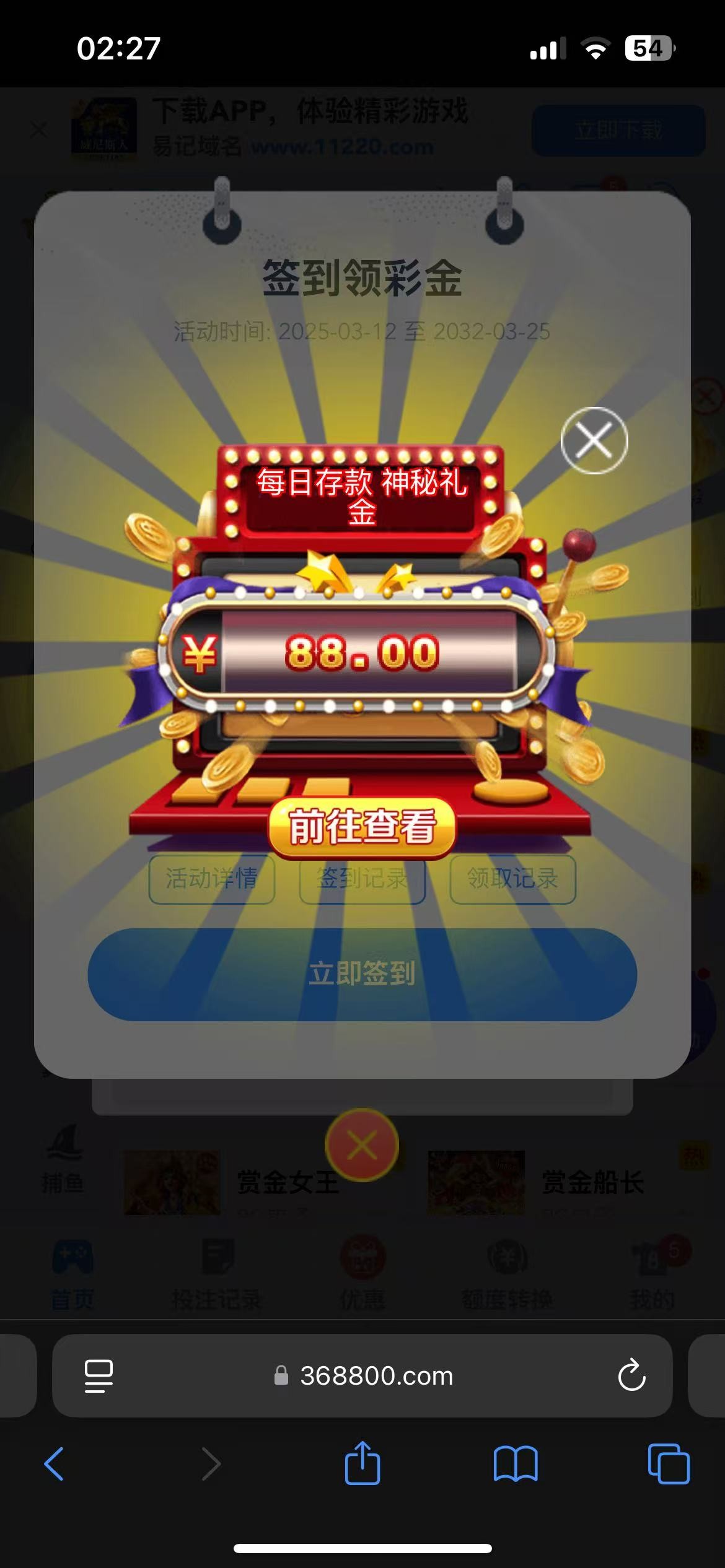
Task: Close the mystery bonus popup
Action: [594, 441]
